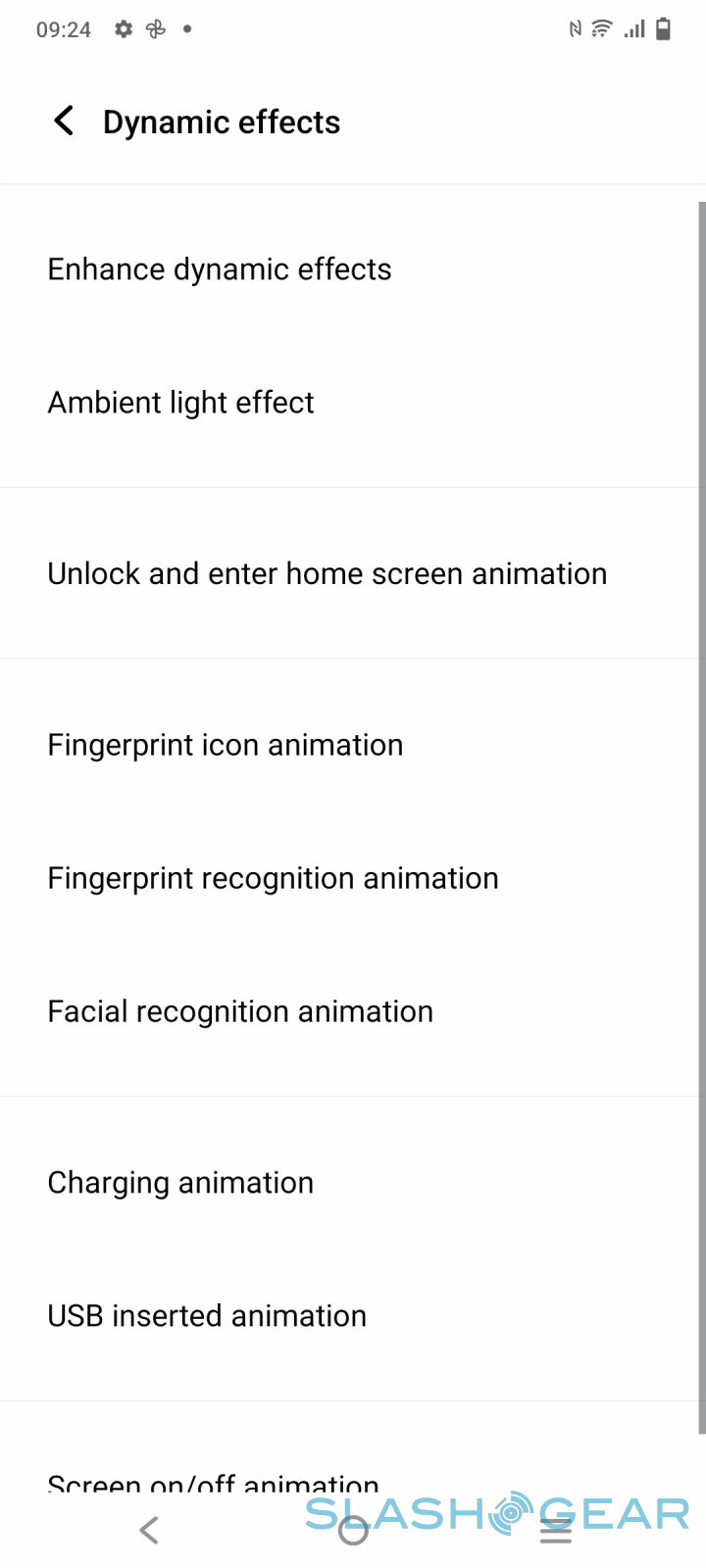Viewport: 706px width, 1568px height.
Task: Tap the system back navigation button
Action: [149, 1530]
